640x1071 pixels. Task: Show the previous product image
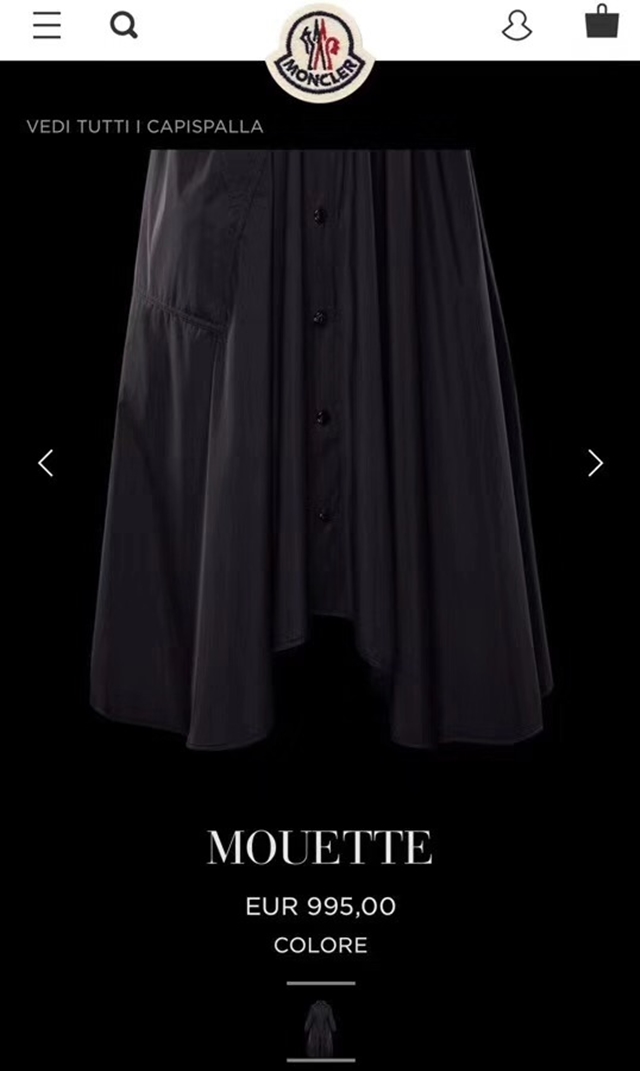(45, 462)
